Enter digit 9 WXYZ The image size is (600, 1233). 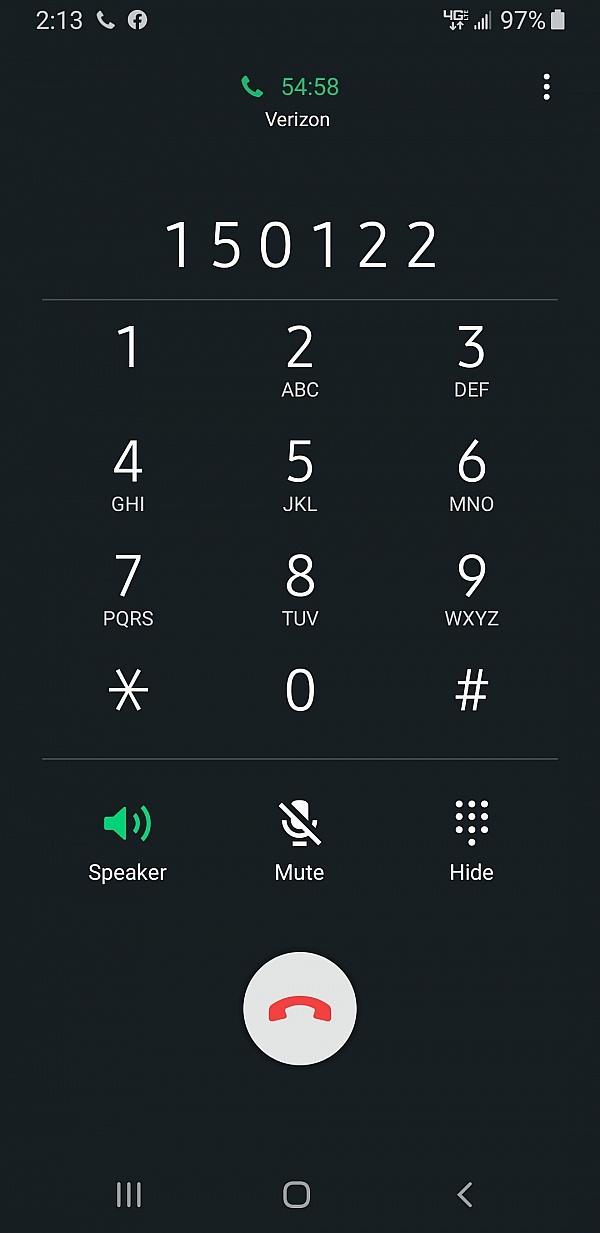click(x=471, y=589)
